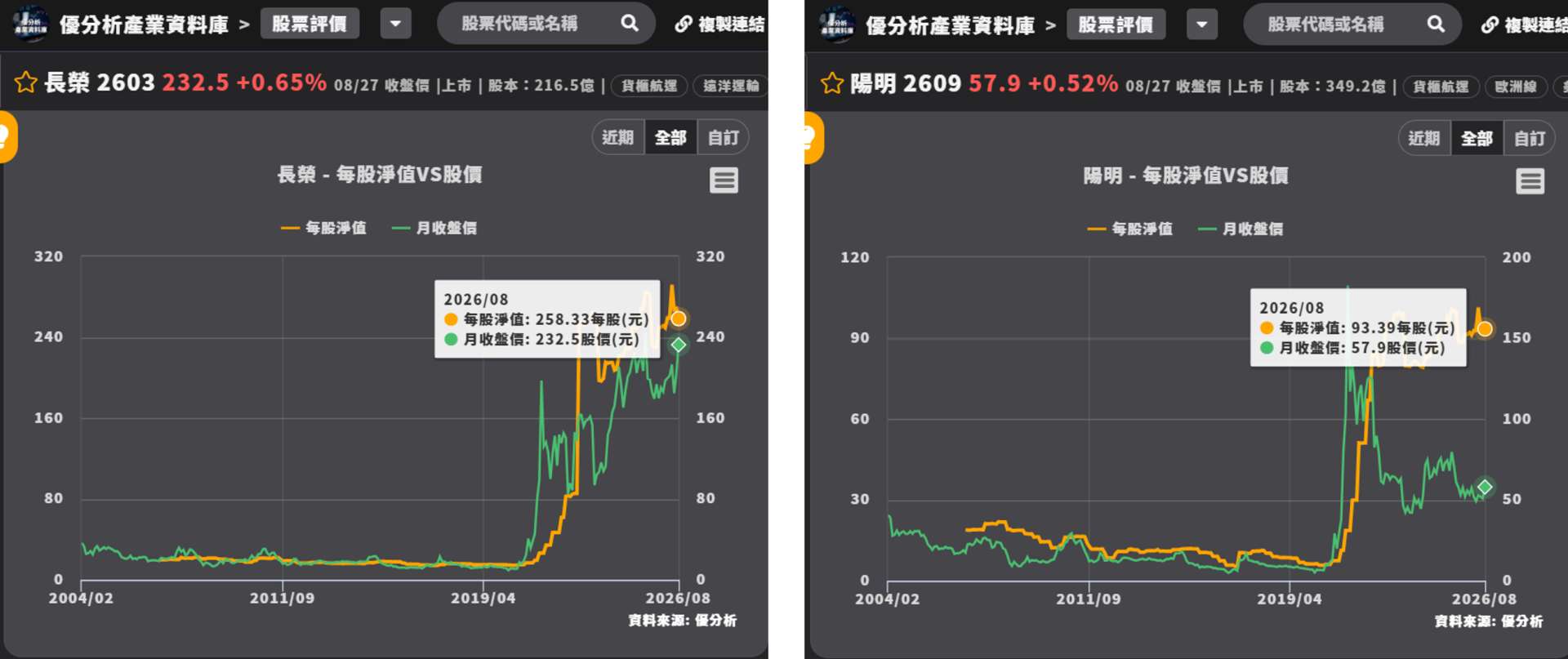Open the chart hamburger menu on 長榮 chart

(724, 180)
